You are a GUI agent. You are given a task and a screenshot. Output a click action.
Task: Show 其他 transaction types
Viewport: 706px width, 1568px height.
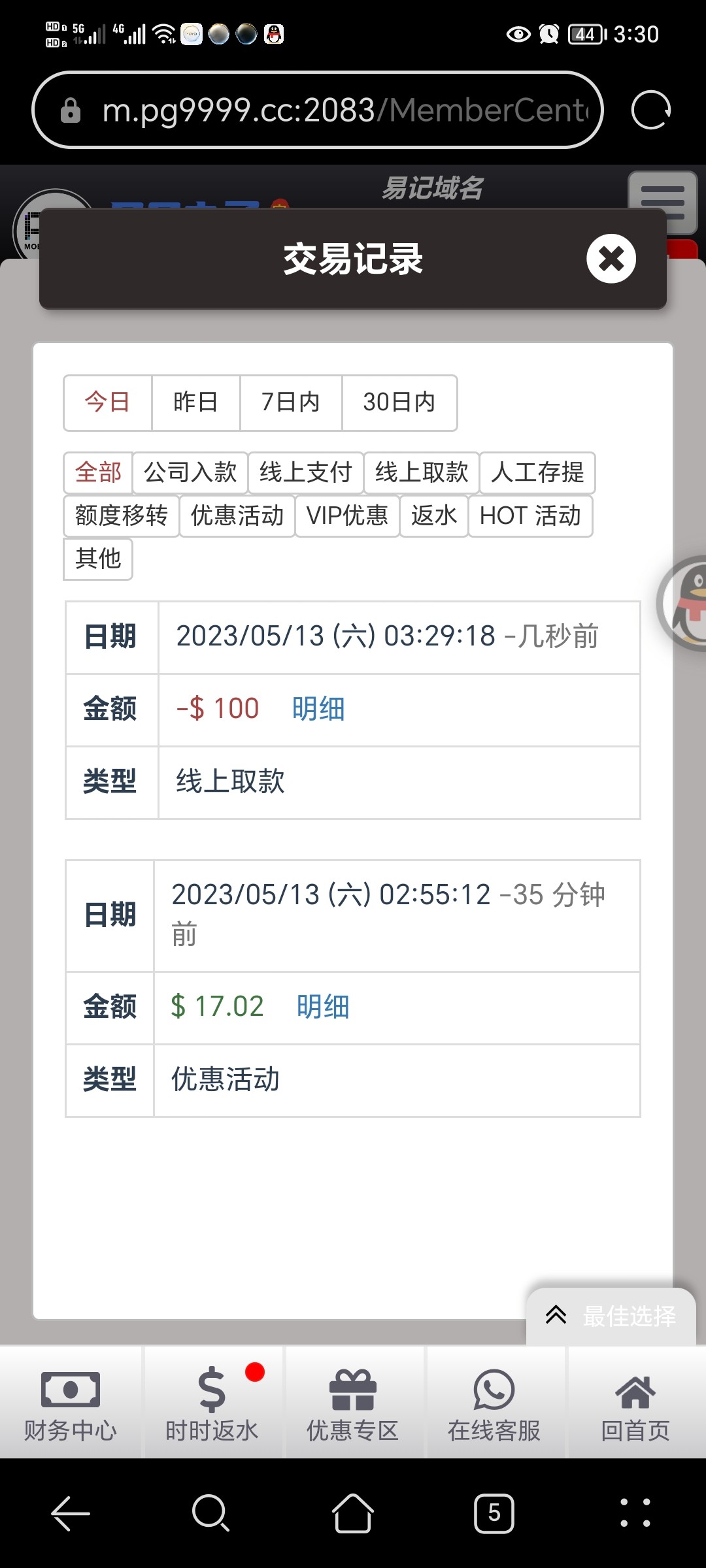pos(98,559)
